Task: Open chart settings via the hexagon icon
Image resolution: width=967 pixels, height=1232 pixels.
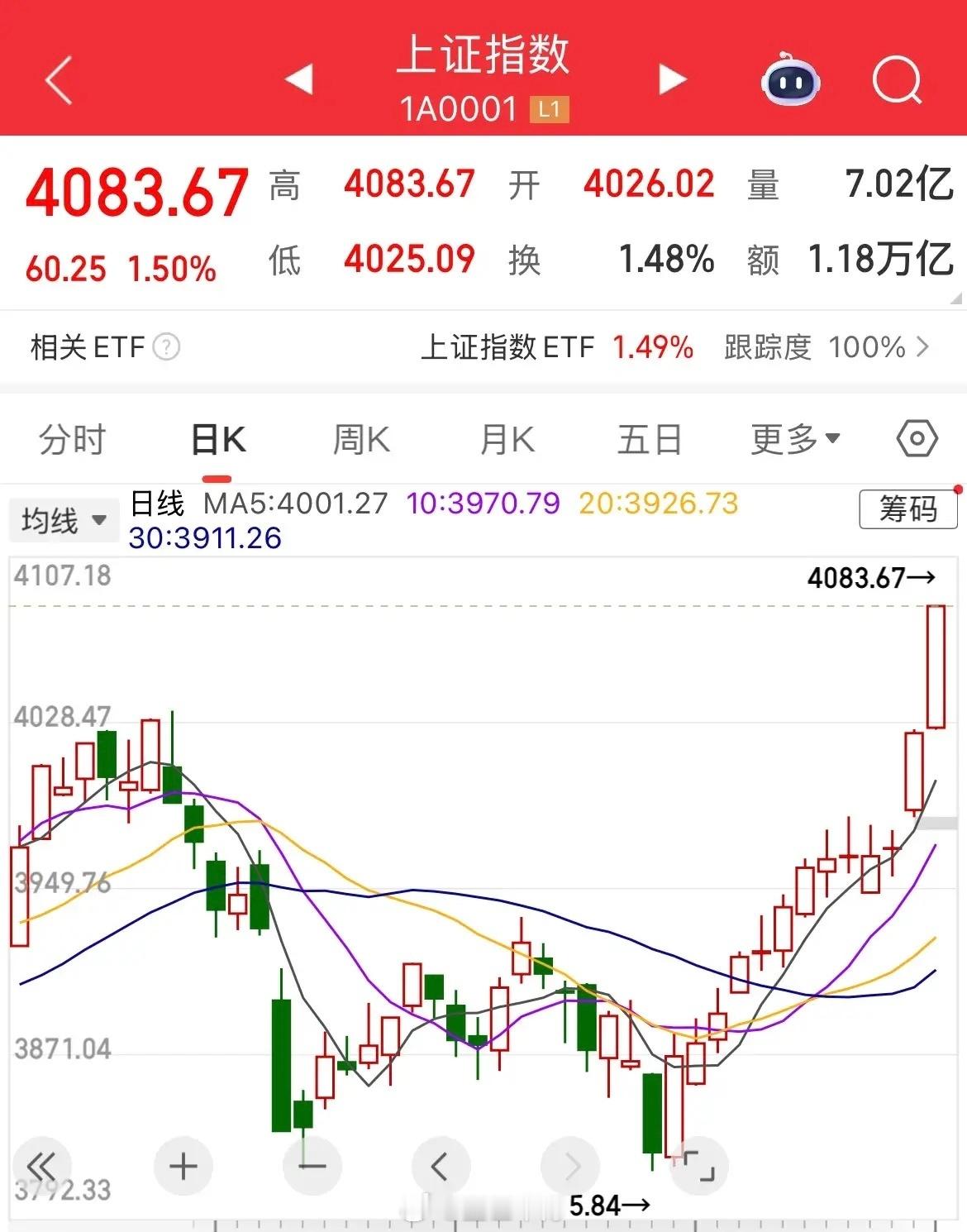Action: pos(917,439)
